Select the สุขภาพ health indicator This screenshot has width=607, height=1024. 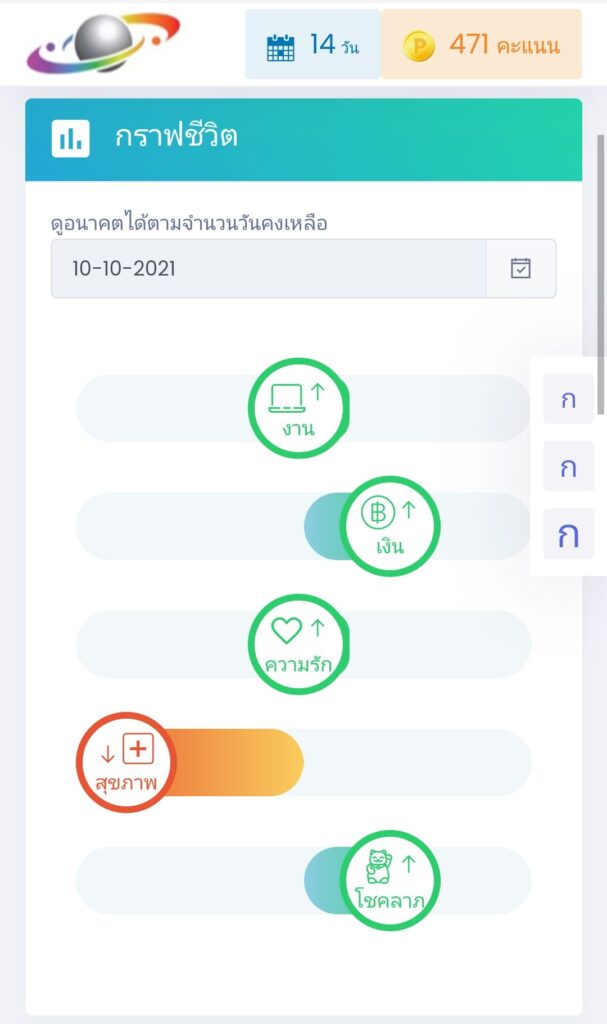click(x=126, y=762)
